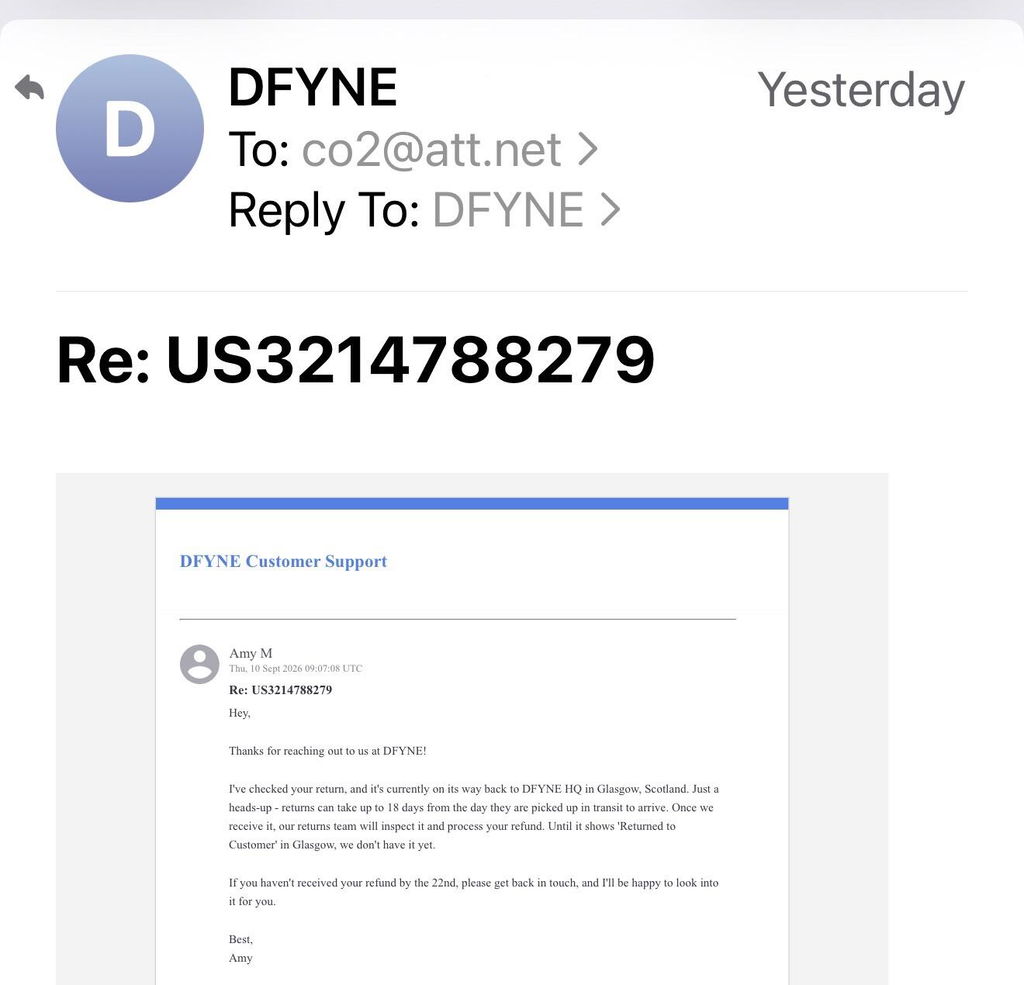Open the DFYNE sender avatar
Screen dimensions: 1024x985
click(x=130, y=128)
